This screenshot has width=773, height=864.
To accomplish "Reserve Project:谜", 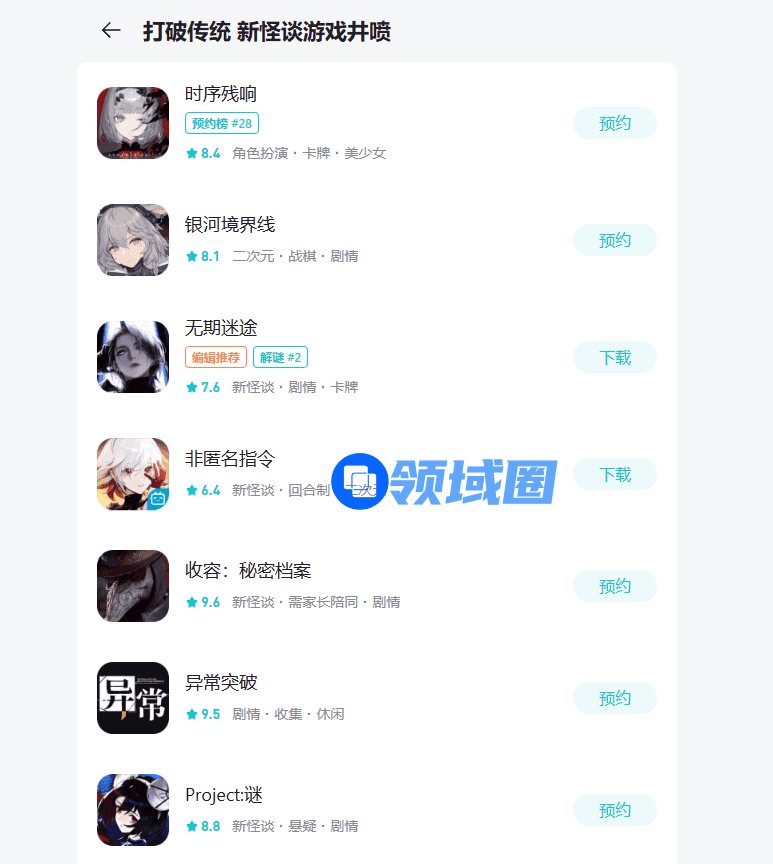I will pos(614,810).
